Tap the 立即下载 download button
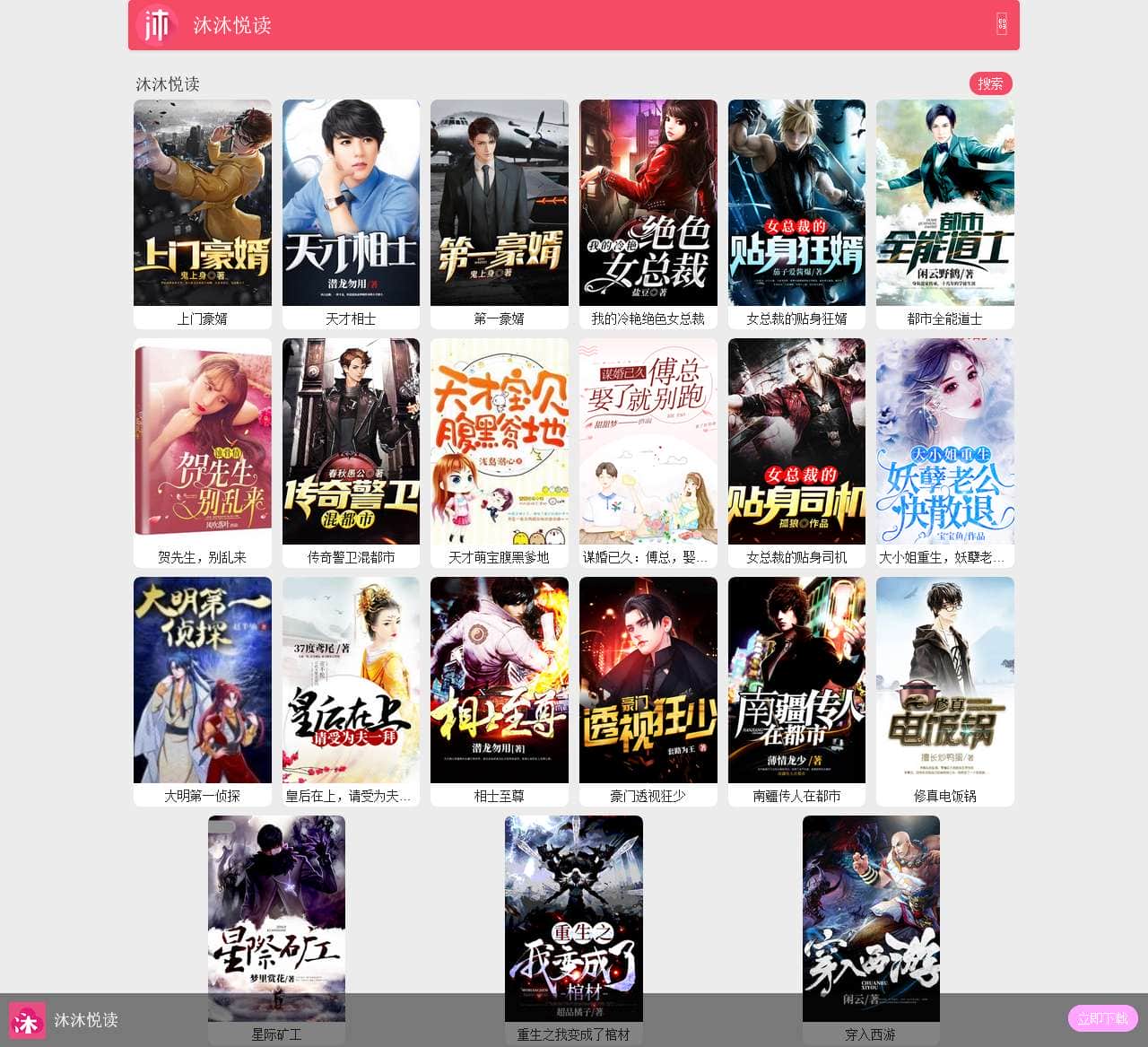This screenshot has height=1047, width=1148. coord(1102,1018)
